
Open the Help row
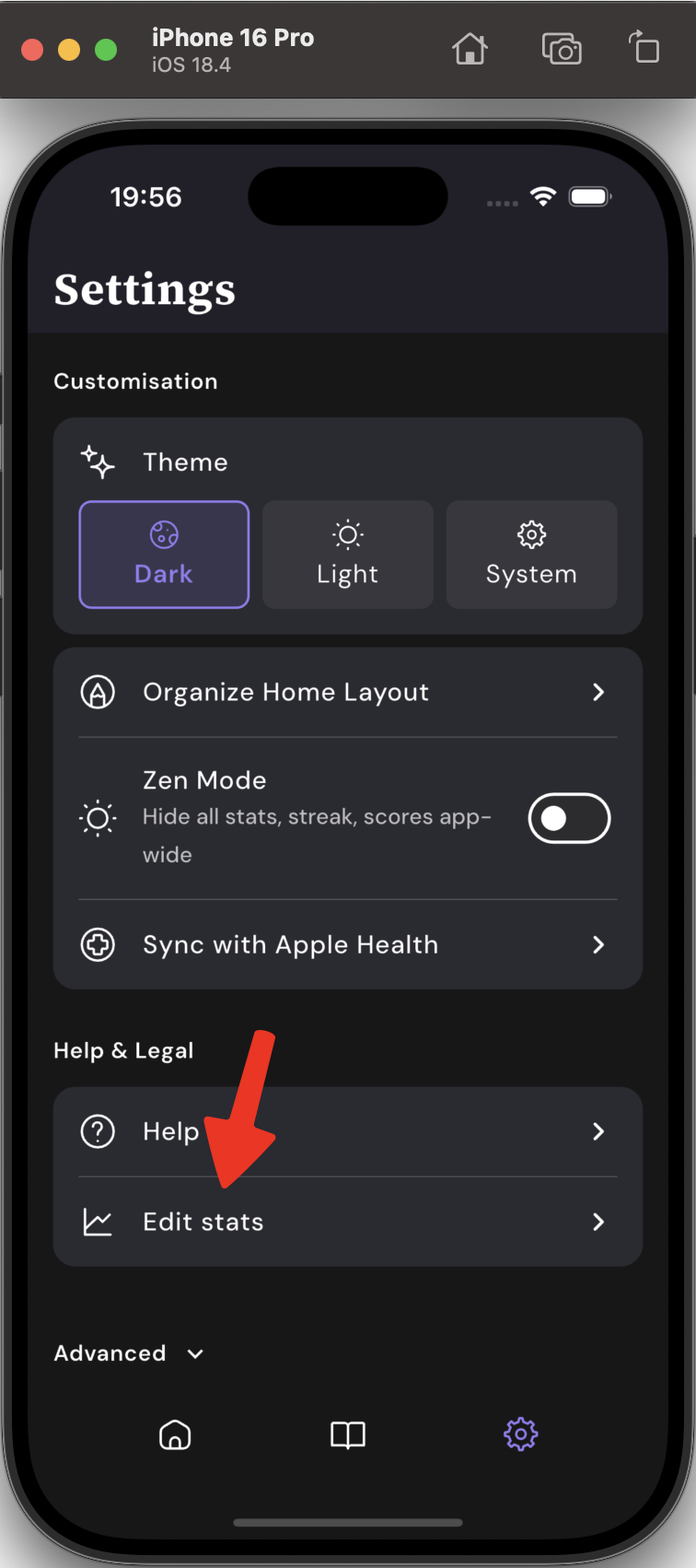(x=347, y=1131)
